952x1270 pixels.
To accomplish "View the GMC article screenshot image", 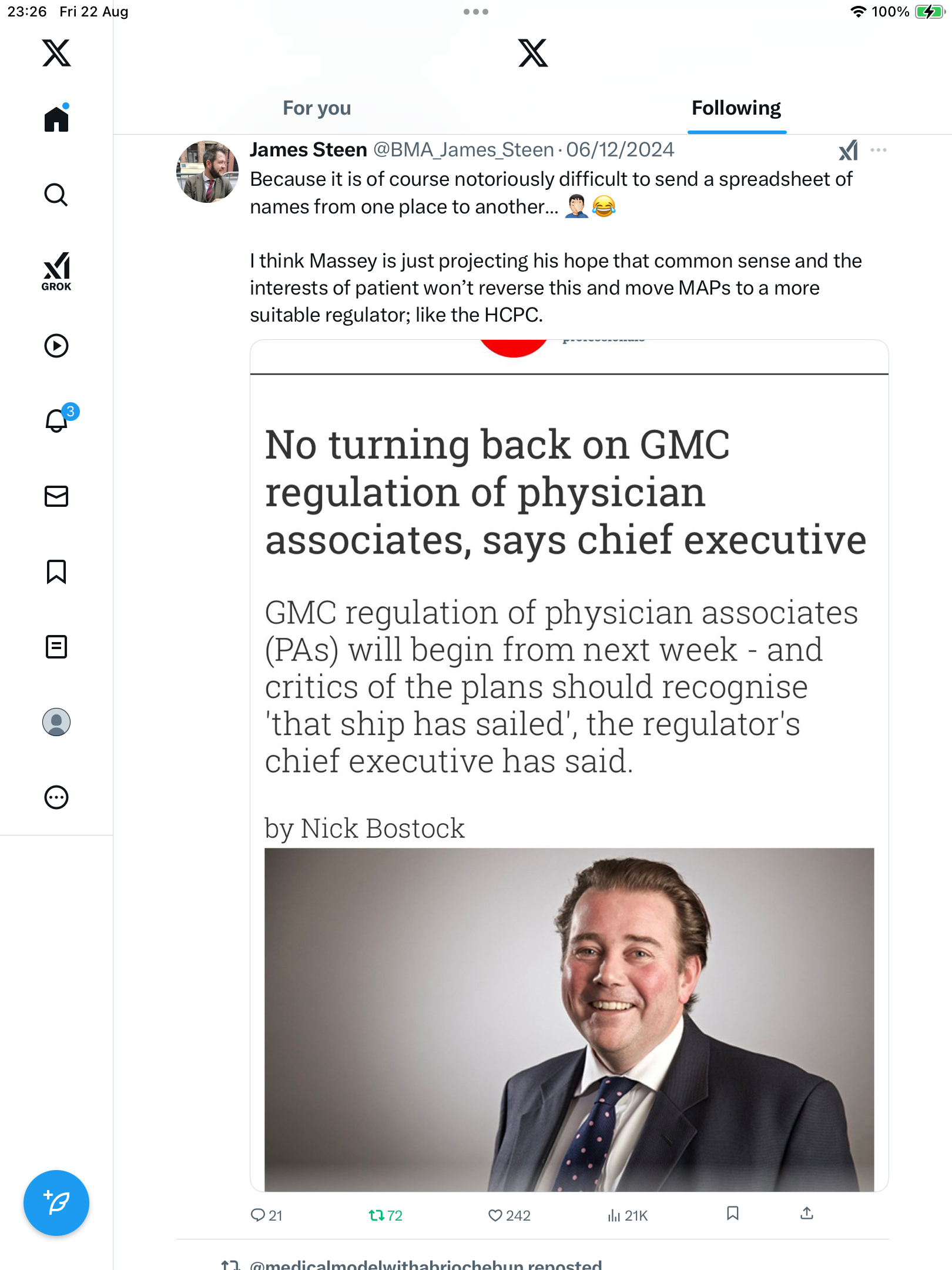I will coord(569,764).
